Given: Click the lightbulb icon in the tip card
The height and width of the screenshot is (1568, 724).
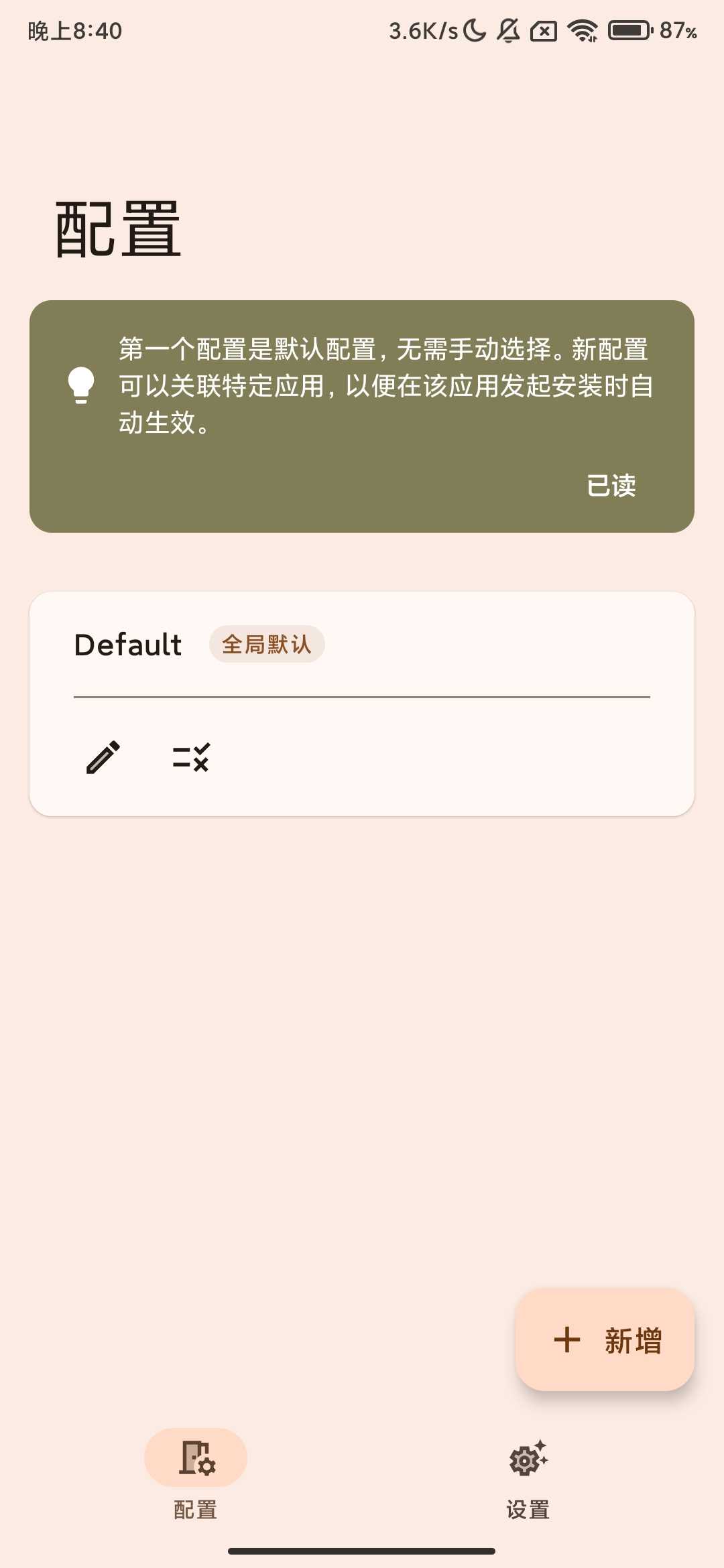Looking at the screenshot, I should (x=80, y=385).
